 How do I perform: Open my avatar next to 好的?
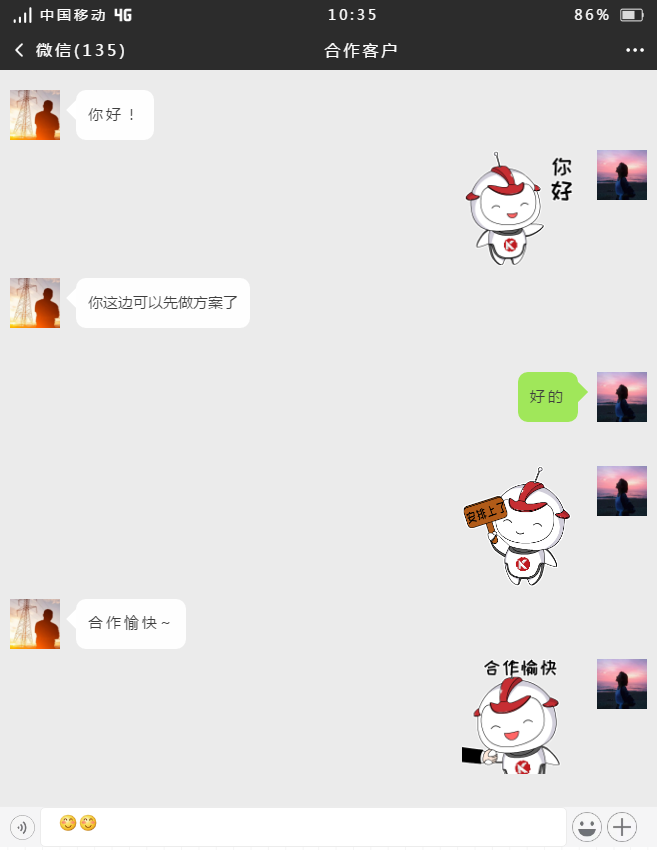622,397
